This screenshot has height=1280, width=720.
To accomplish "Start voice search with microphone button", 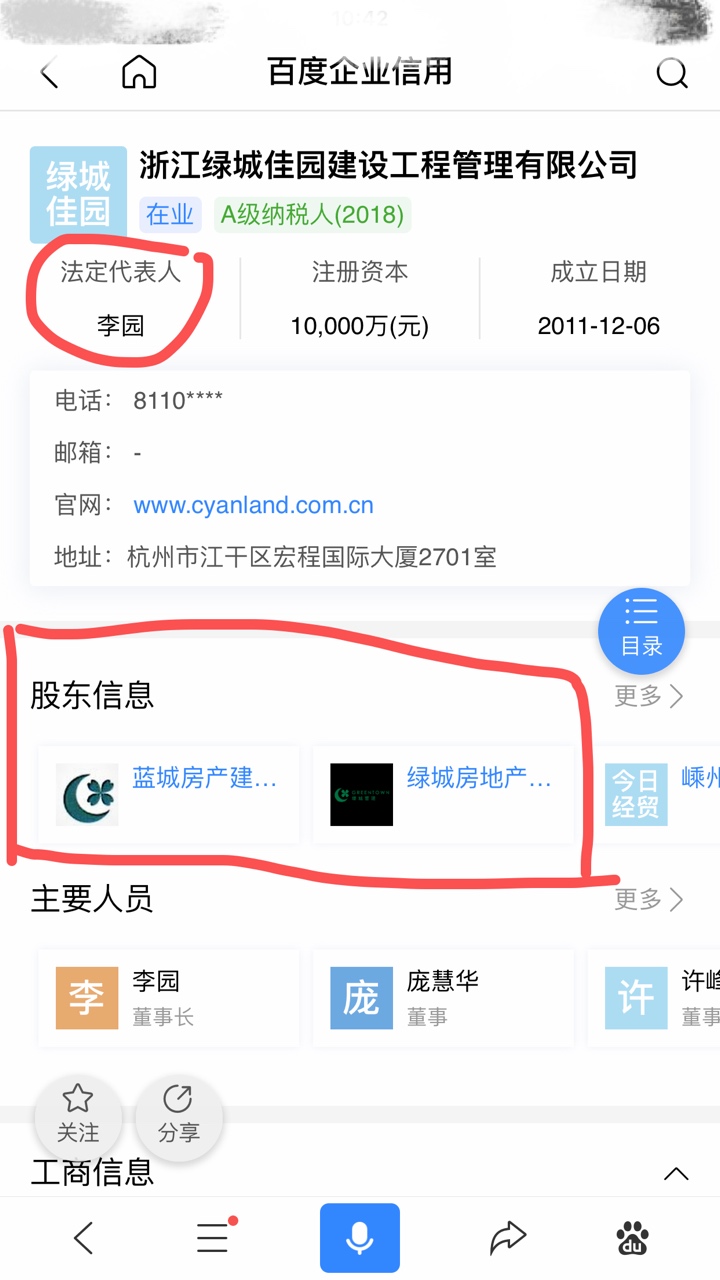I will pyautogui.click(x=360, y=1238).
